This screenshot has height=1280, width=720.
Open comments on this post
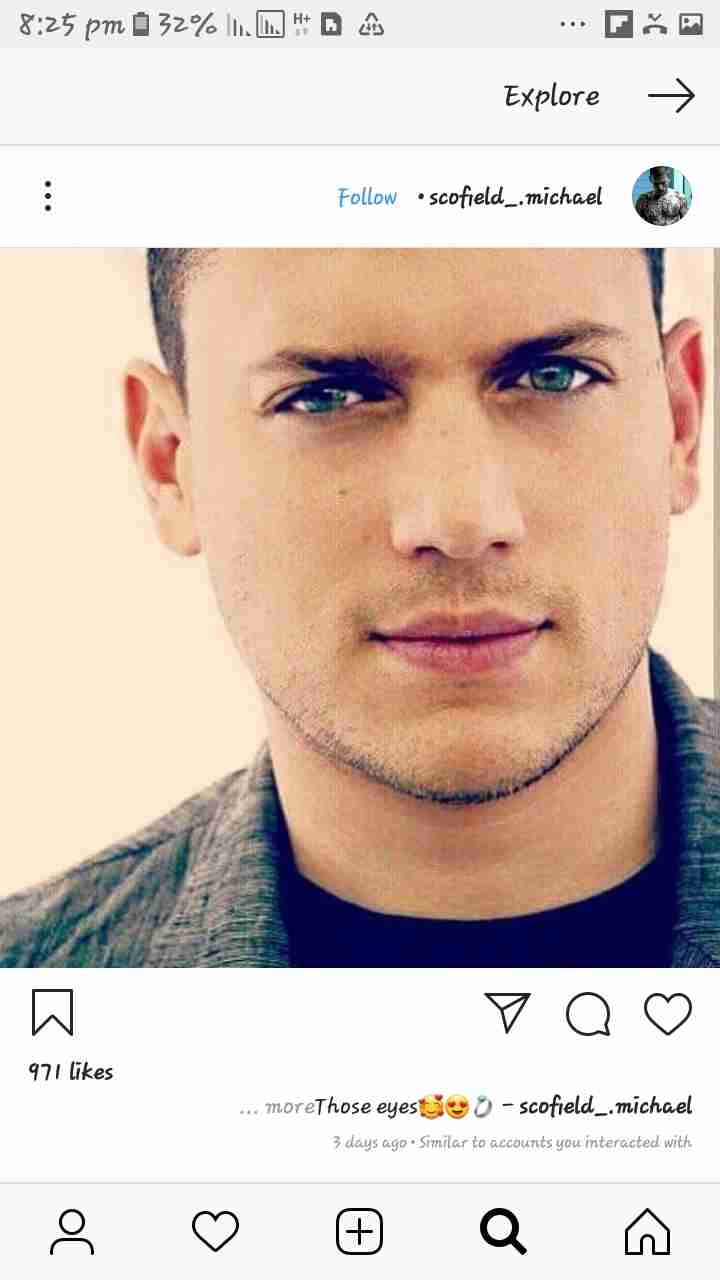(588, 1014)
